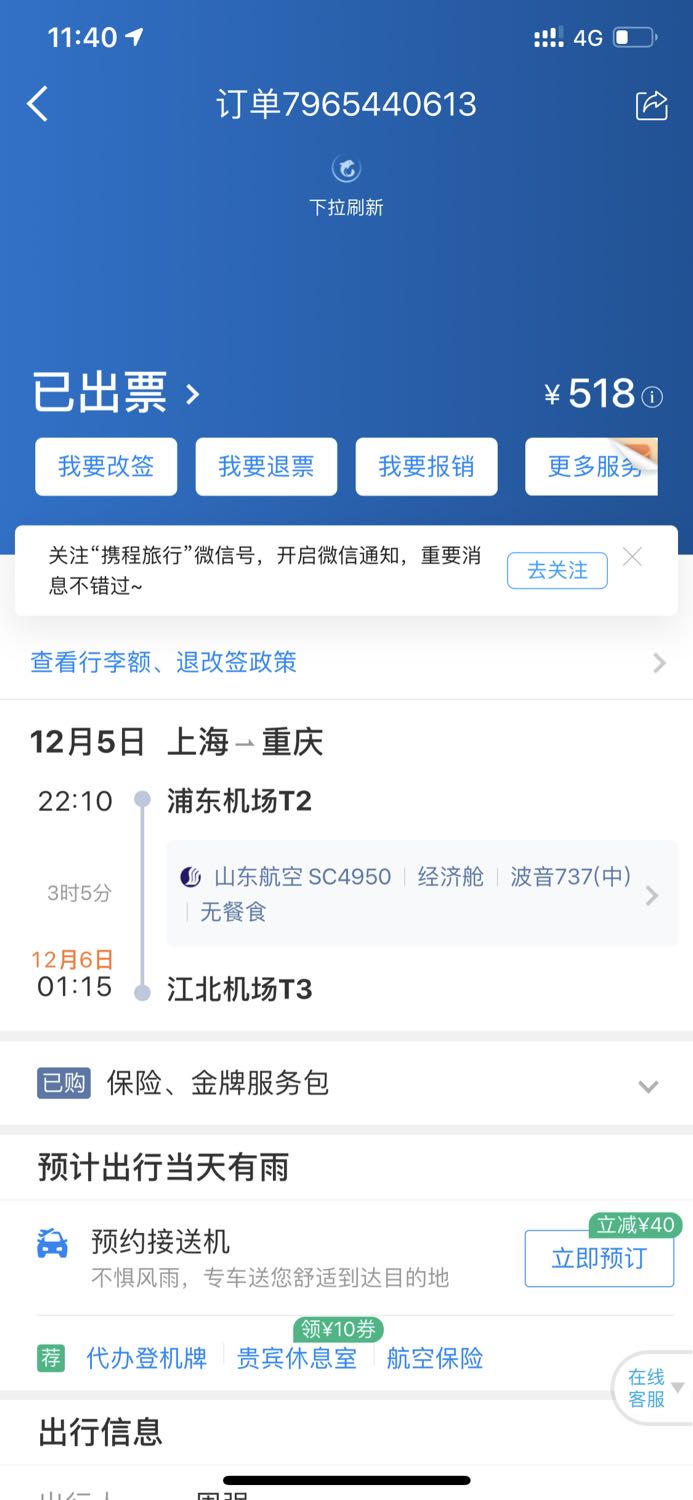Open flight details for 山东航空 SC4950
The height and width of the screenshot is (1500, 693).
click(x=422, y=893)
